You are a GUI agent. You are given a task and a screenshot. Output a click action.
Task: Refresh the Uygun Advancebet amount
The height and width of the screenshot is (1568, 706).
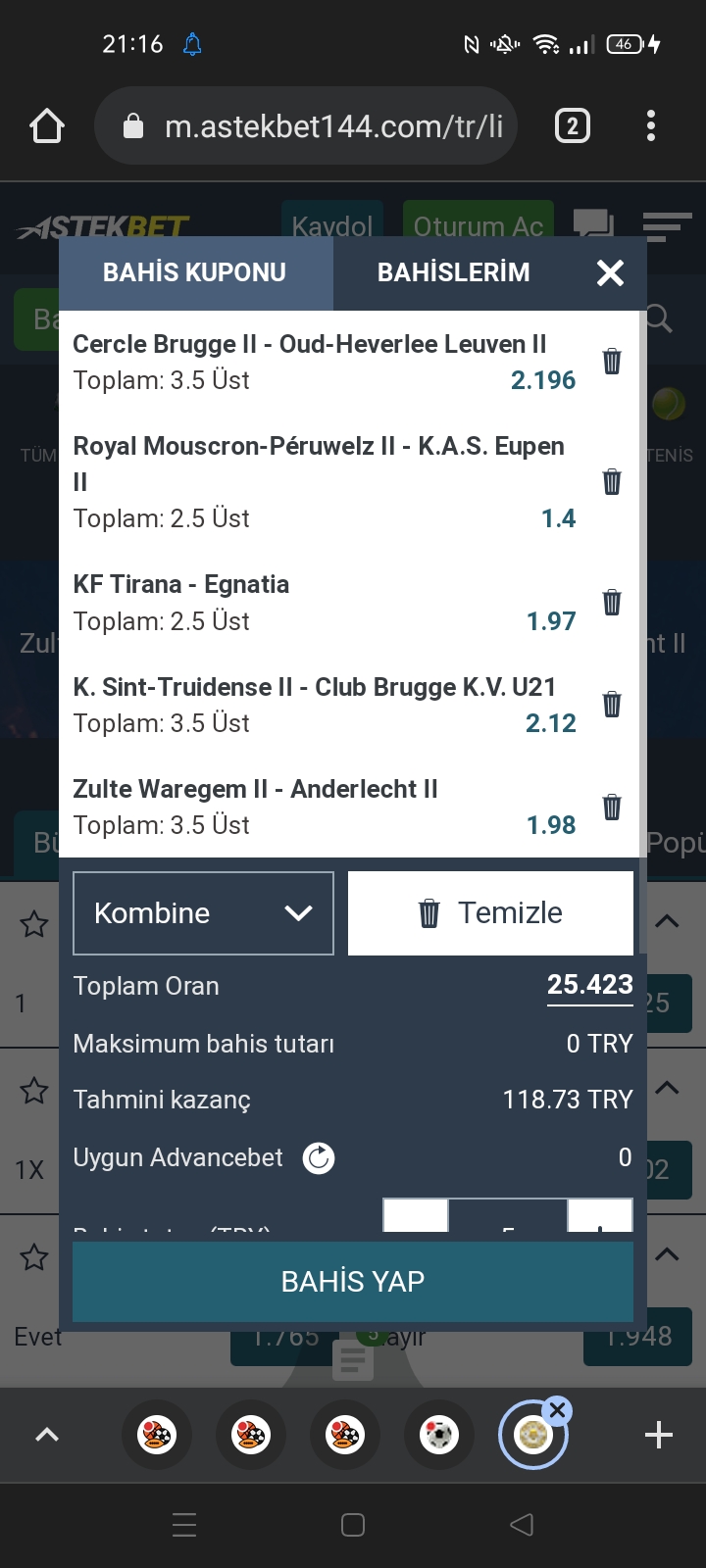(x=319, y=1158)
